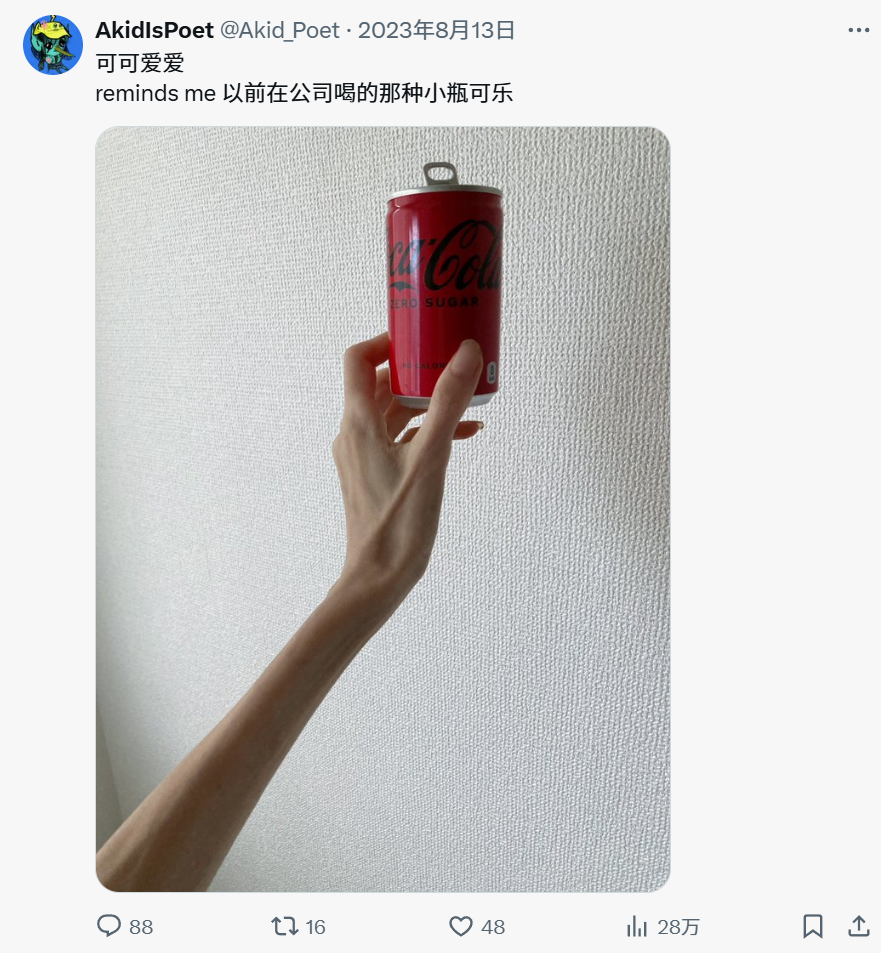View post analytics showing 28万 views
This screenshot has width=881, height=953.
coord(637,927)
